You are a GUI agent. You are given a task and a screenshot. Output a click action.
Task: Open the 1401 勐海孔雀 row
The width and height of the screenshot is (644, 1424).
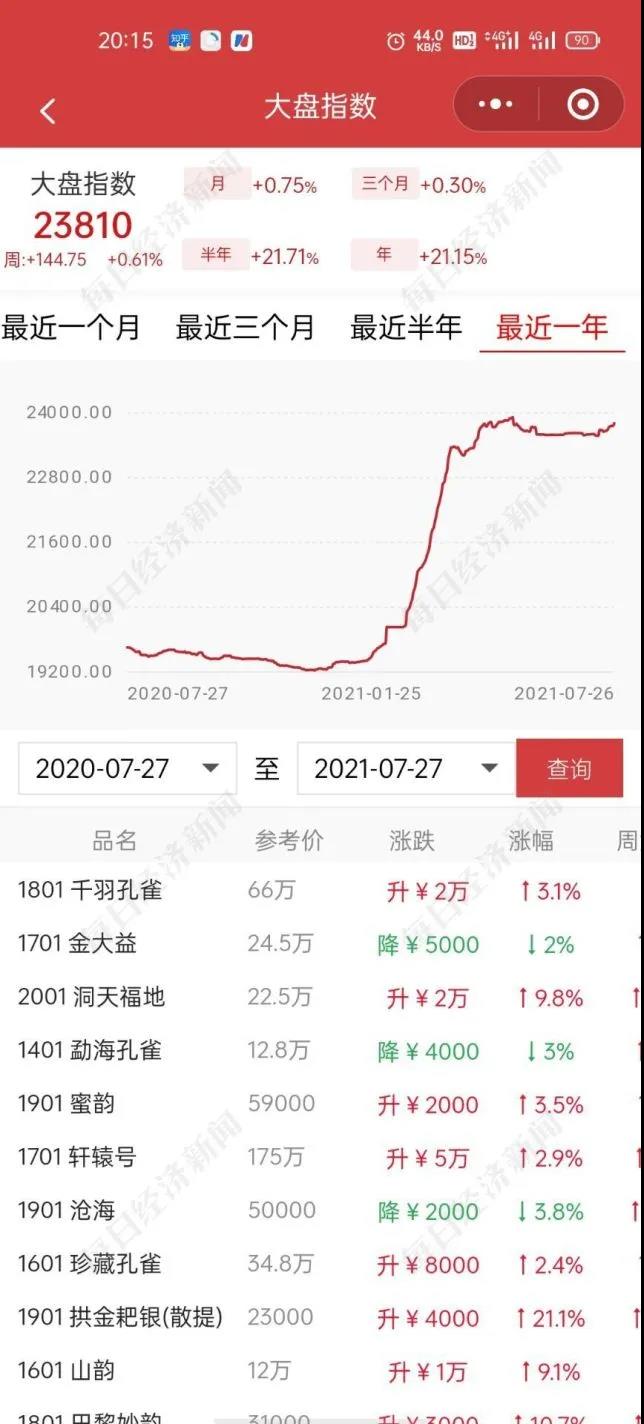[x=90, y=1050]
